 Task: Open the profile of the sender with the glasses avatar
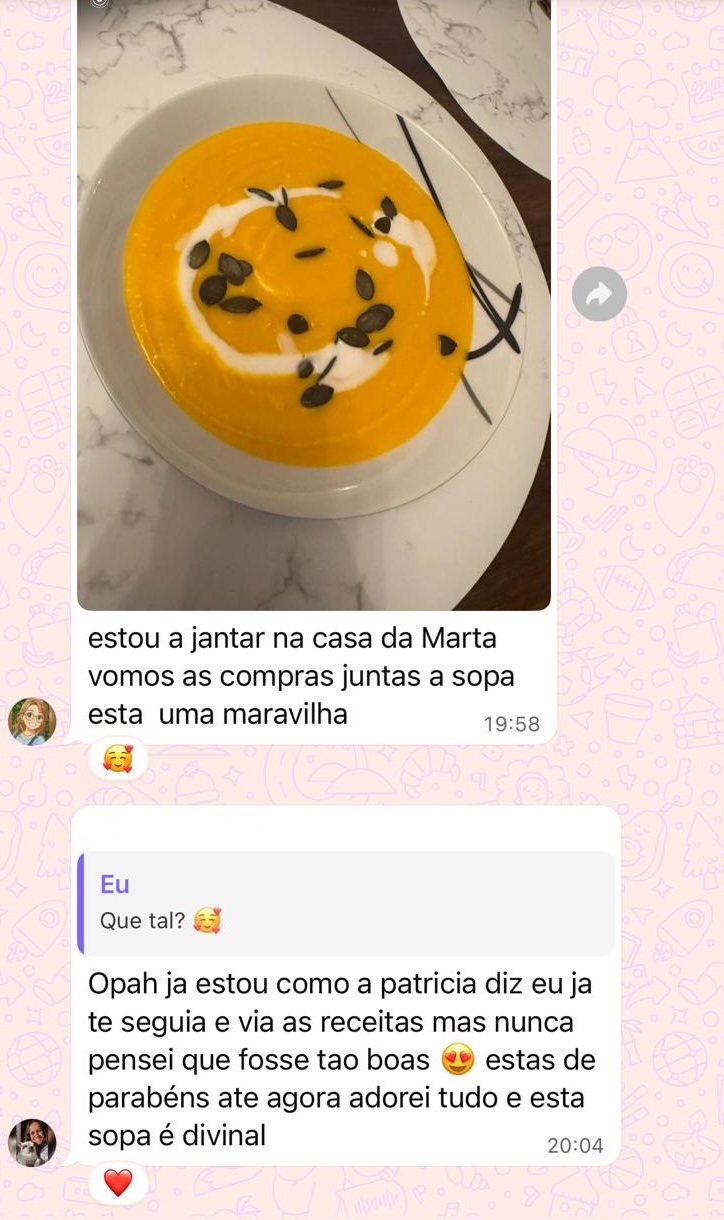(x=32, y=721)
